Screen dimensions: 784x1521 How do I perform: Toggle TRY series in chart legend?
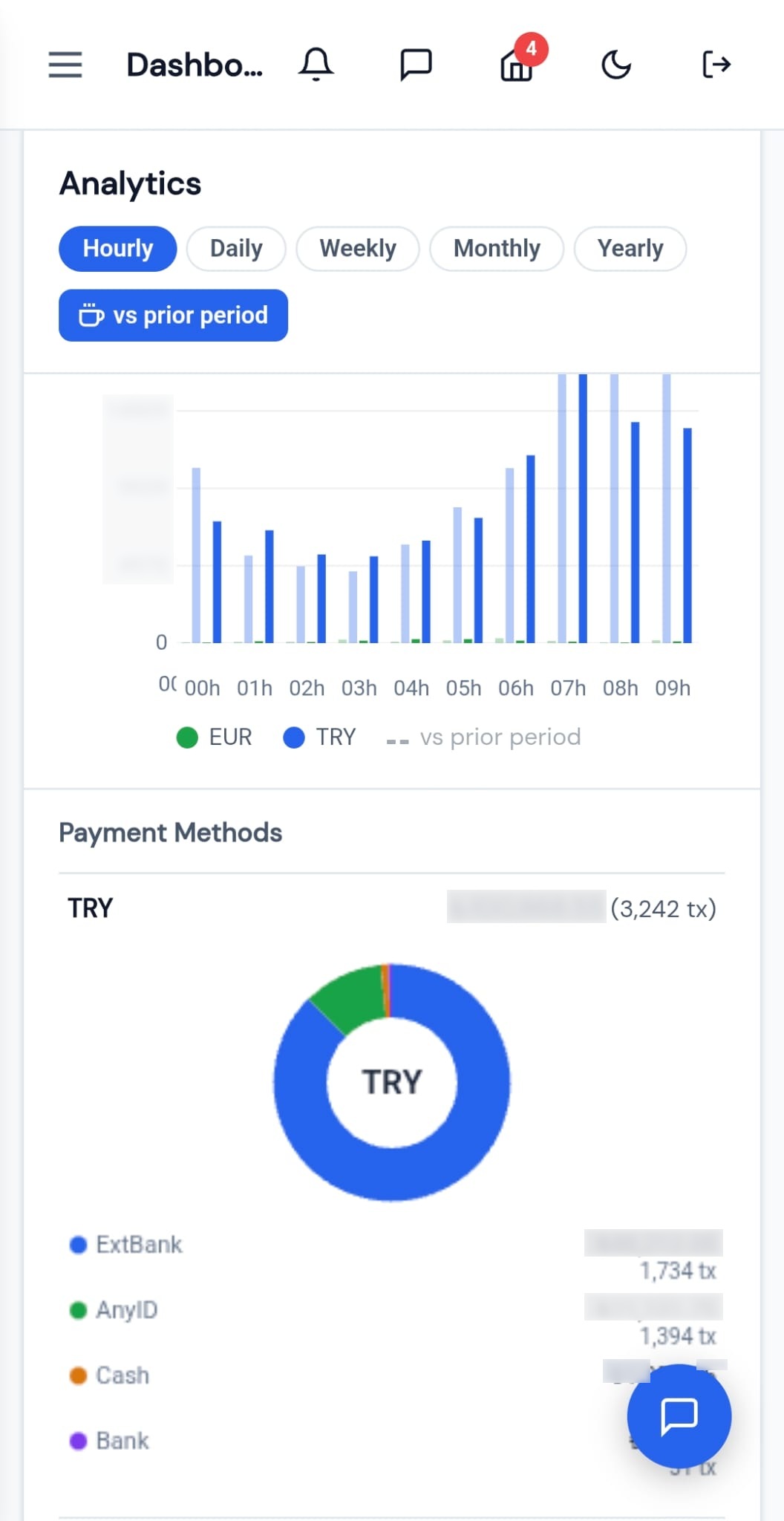click(x=320, y=737)
